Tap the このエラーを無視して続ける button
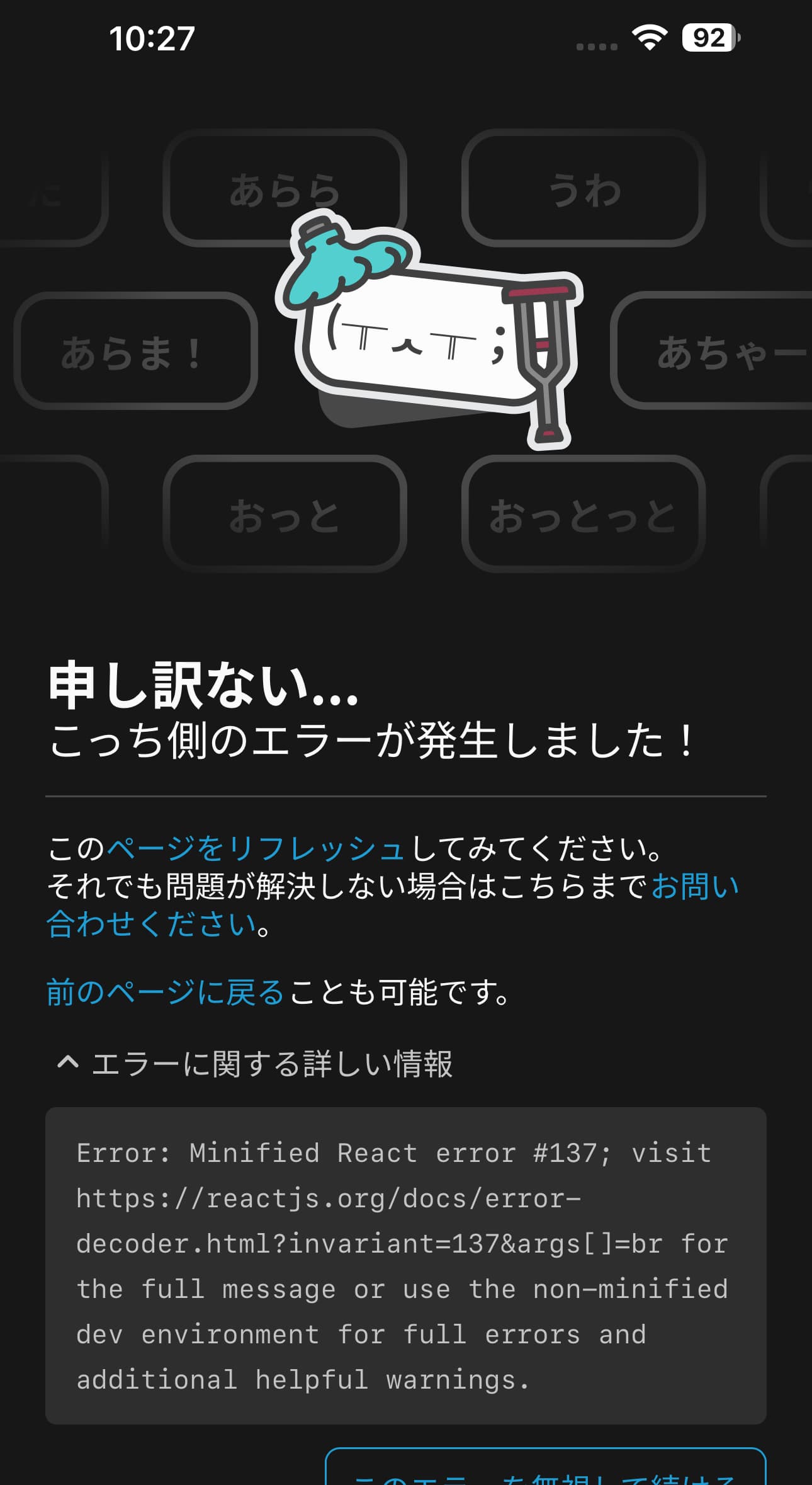This screenshot has width=812, height=1485. (x=545, y=1471)
